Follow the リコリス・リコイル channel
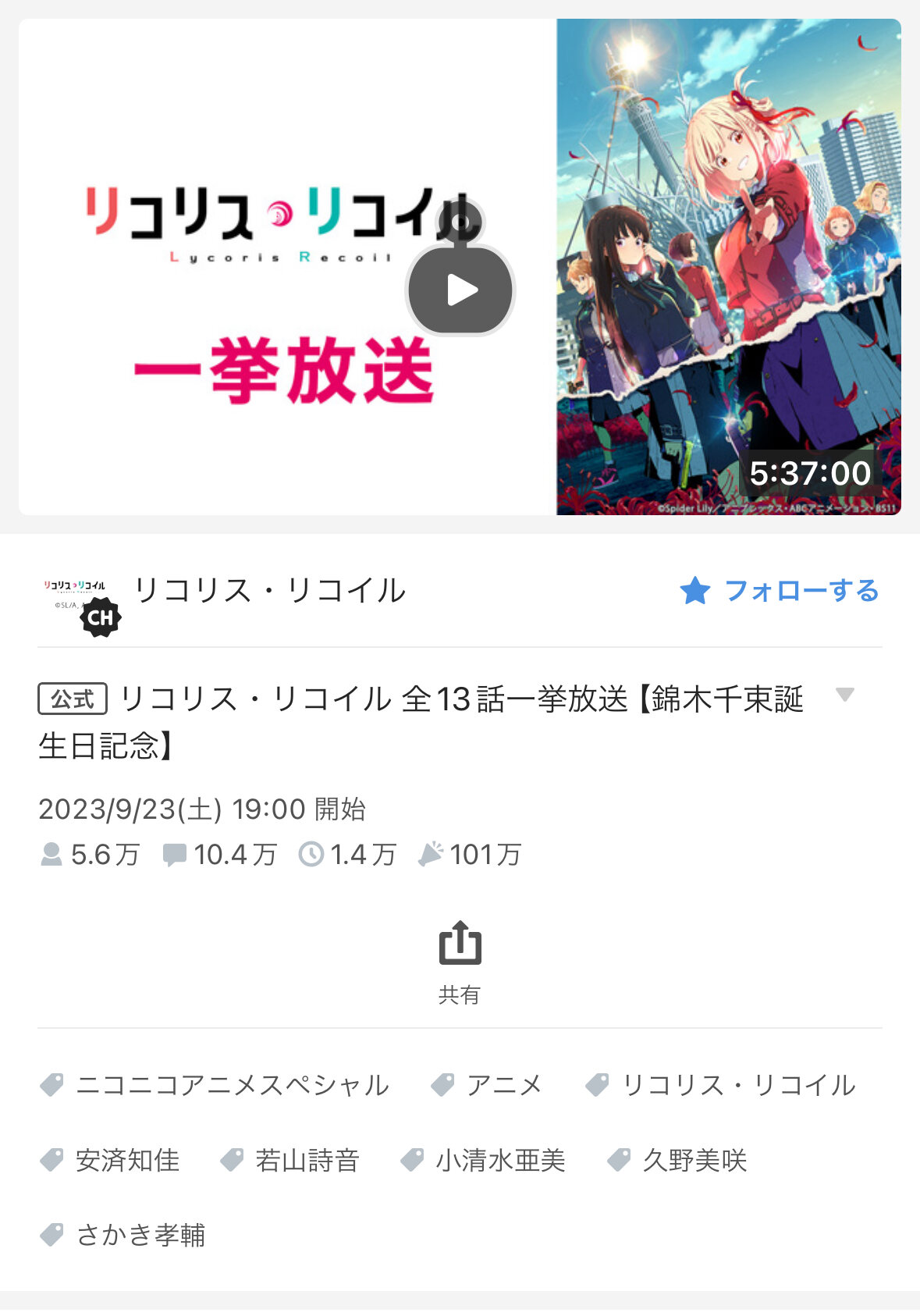This screenshot has height=1316, width=920. (x=780, y=591)
